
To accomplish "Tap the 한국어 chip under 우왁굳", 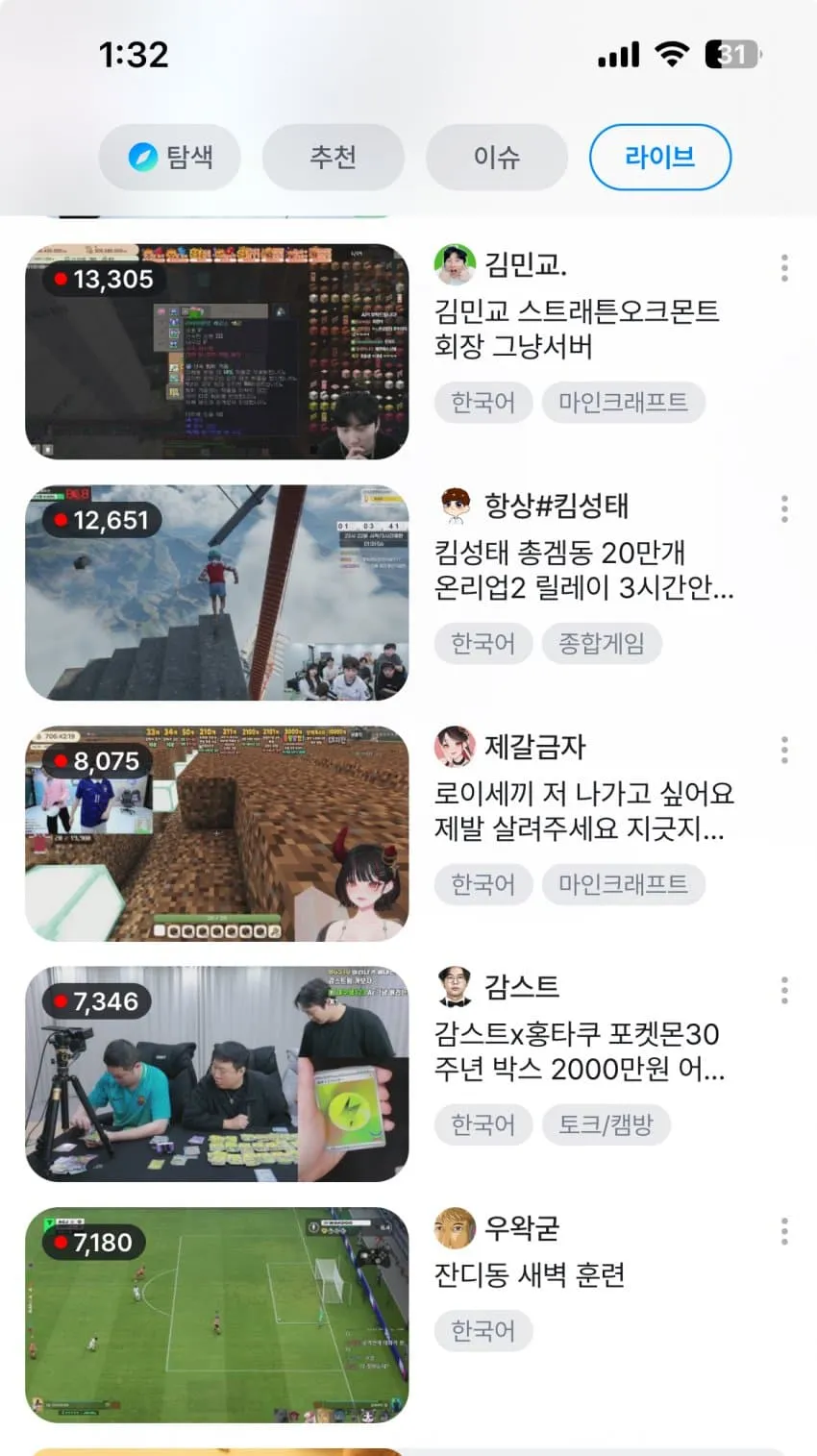I will point(483,1331).
